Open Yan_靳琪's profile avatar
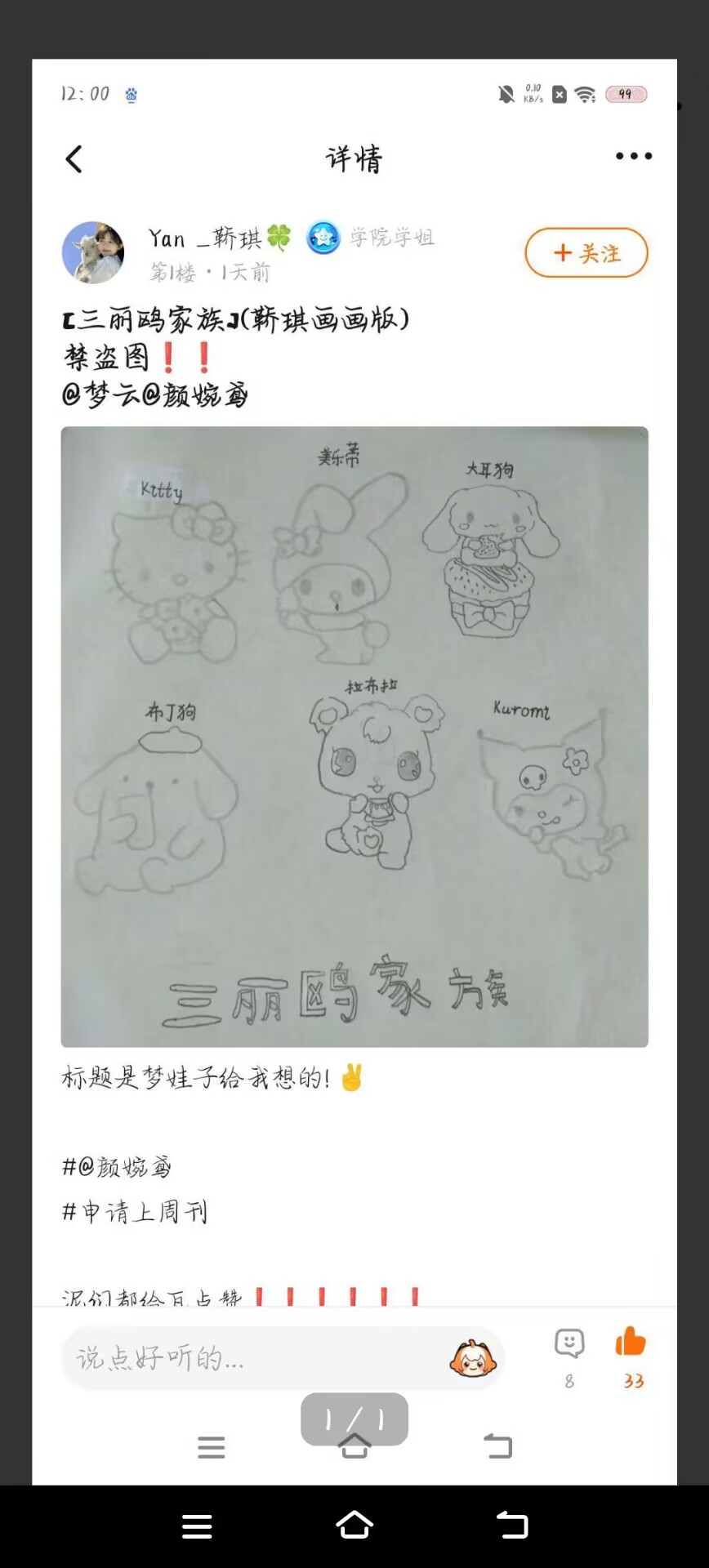This screenshot has height=1568, width=709. [x=93, y=252]
